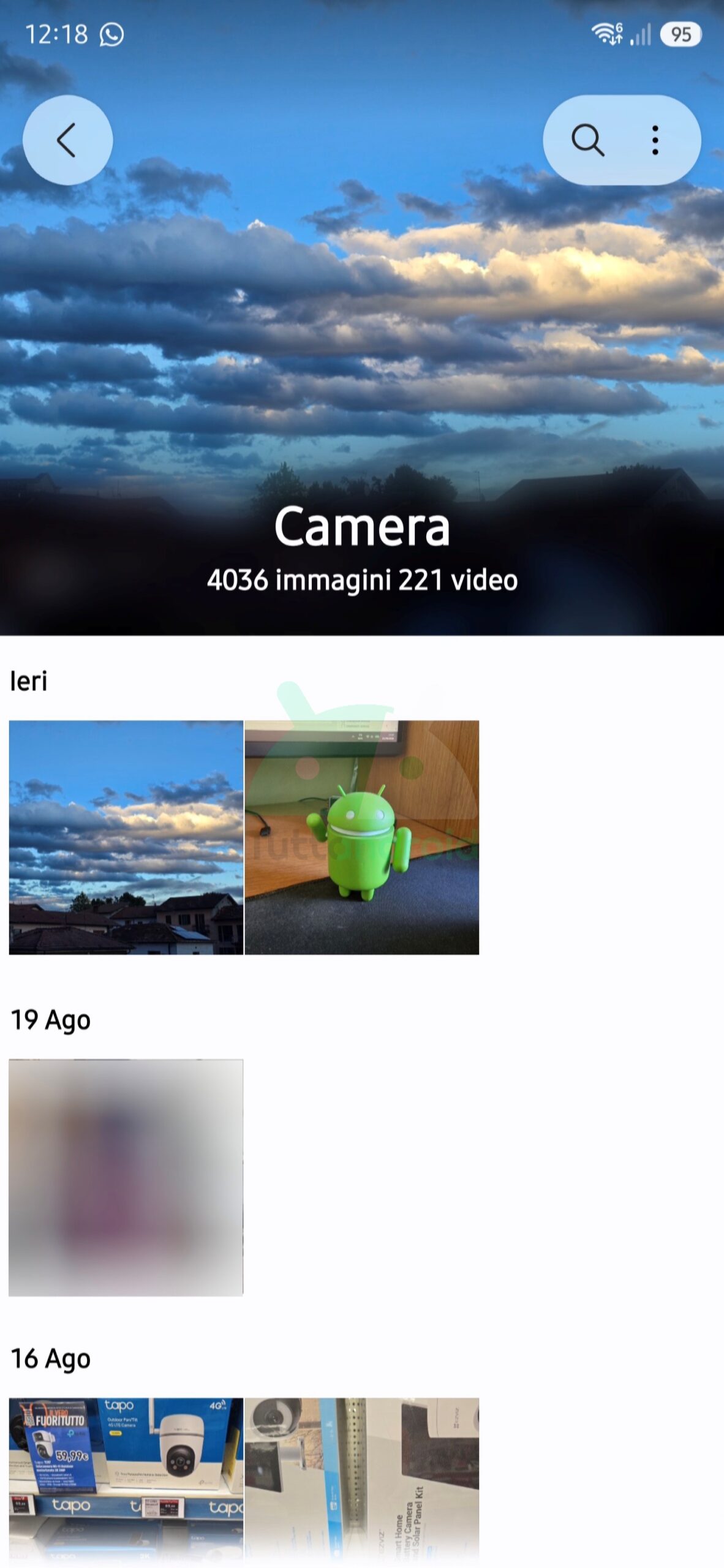Open the three-dot overflow menu

coord(655,140)
